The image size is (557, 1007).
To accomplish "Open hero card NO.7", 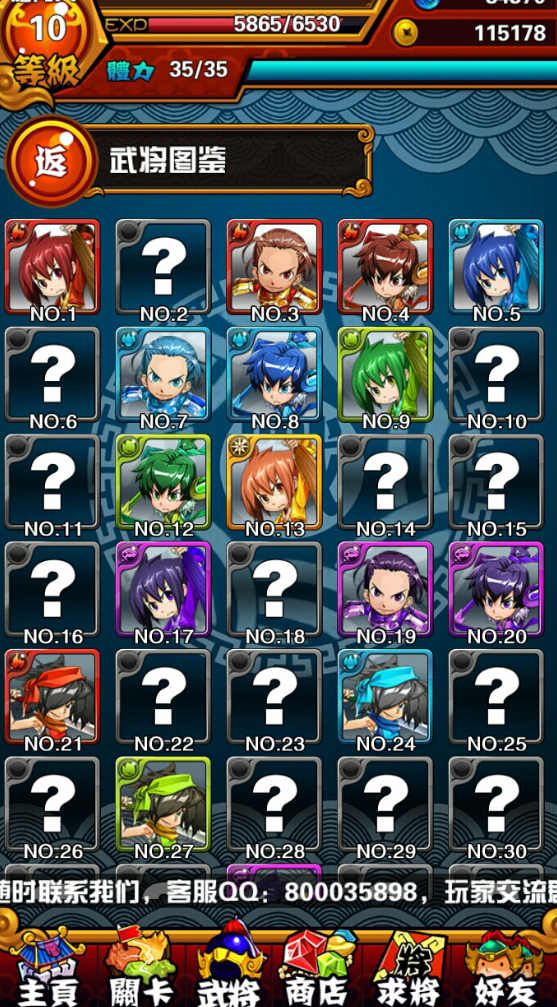I will [x=164, y=374].
